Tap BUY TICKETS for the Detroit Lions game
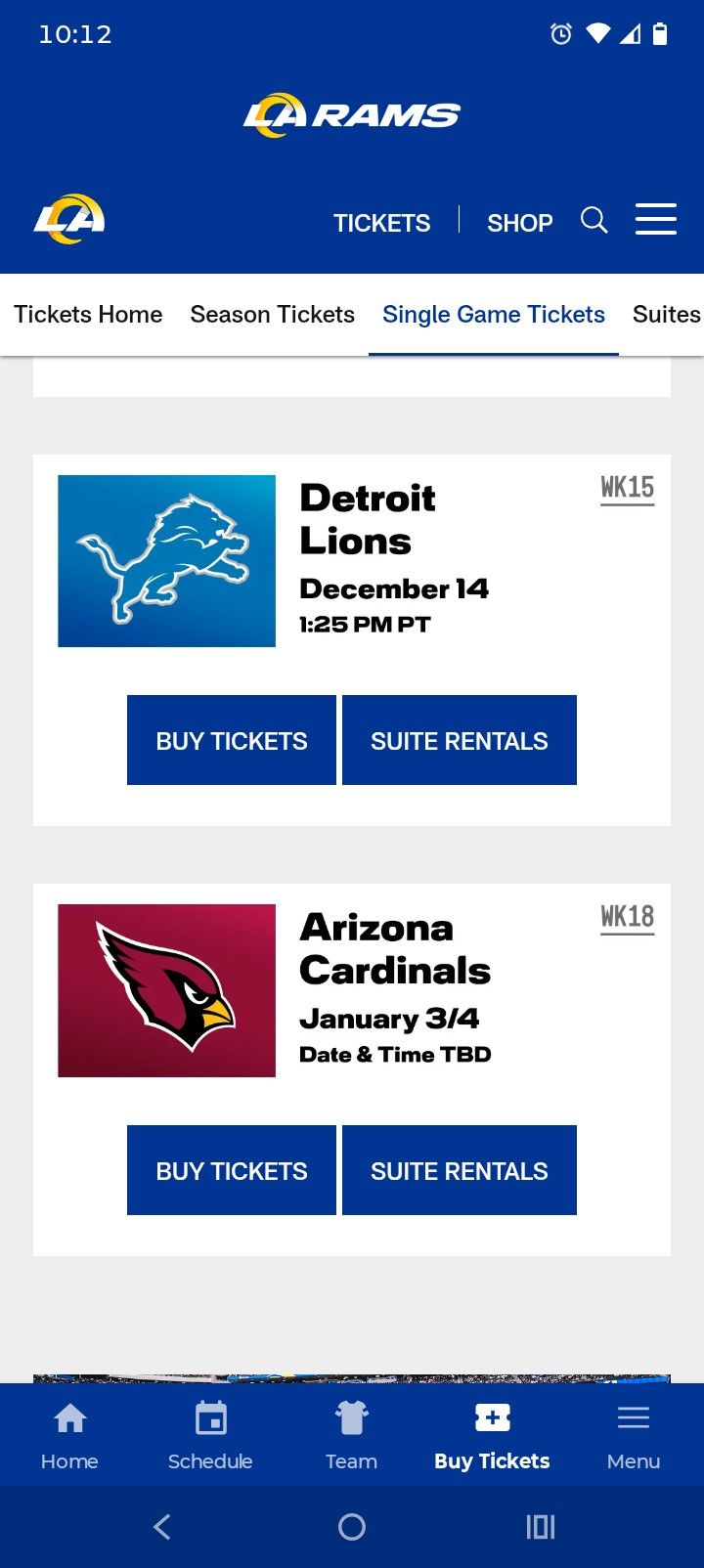Viewport: 704px width, 1568px height. pyautogui.click(x=231, y=740)
